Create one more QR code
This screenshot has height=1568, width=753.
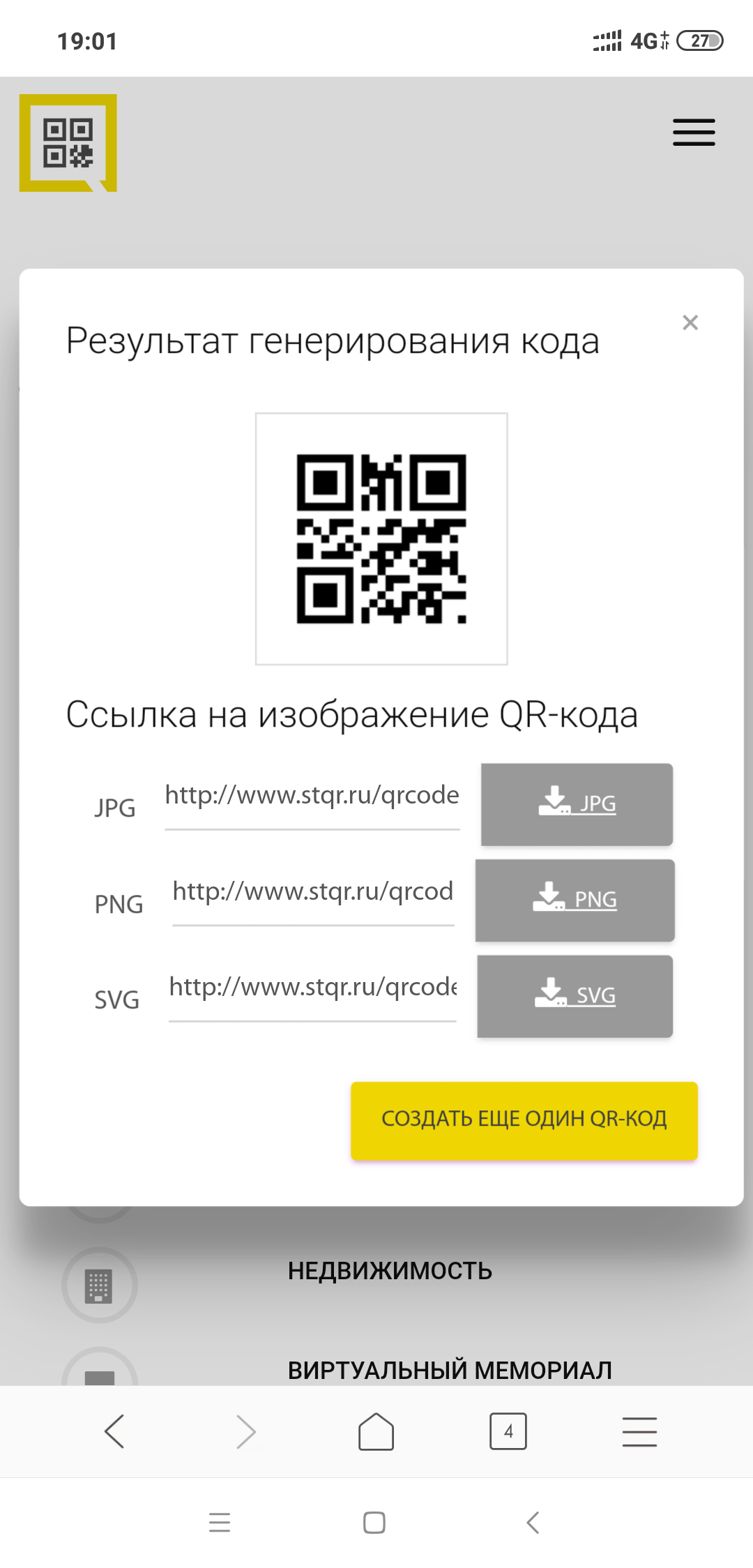(x=524, y=1120)
